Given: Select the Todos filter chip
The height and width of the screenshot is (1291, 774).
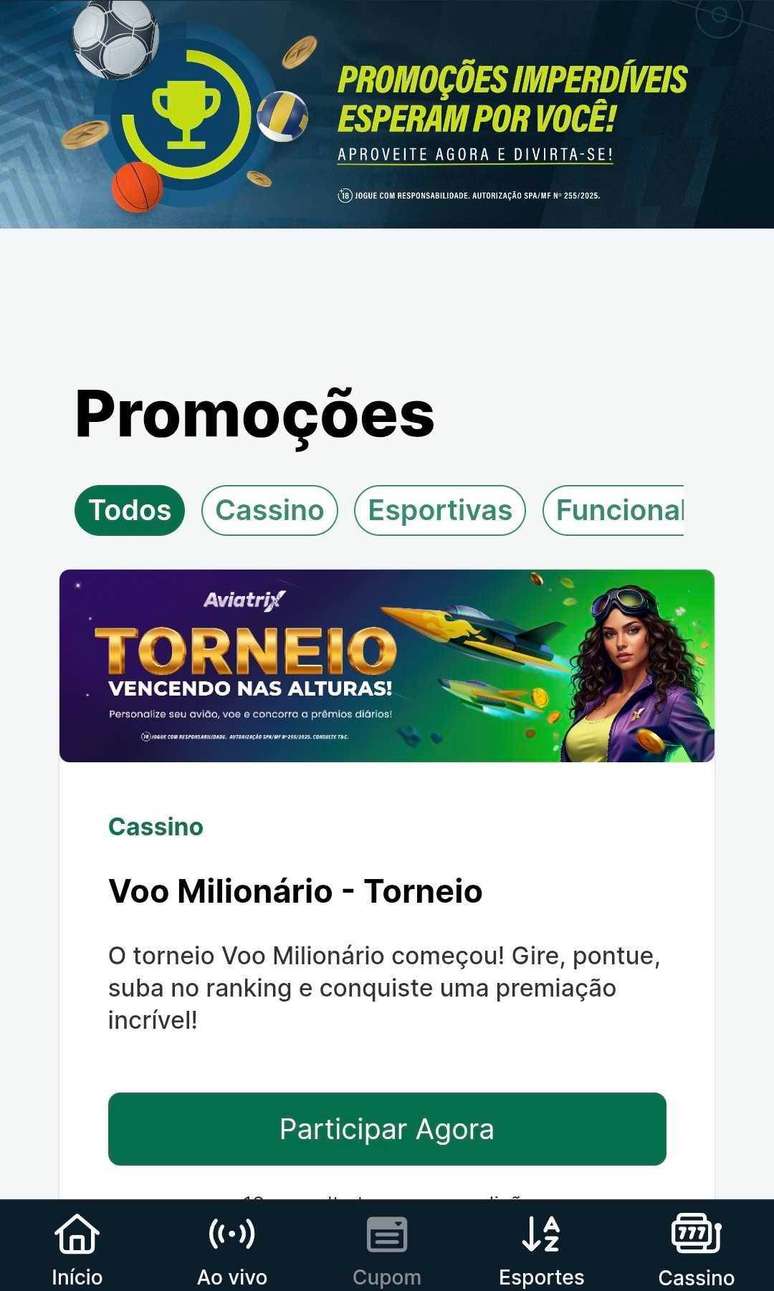Looking at the screenshot, I should tap(129, 510).
